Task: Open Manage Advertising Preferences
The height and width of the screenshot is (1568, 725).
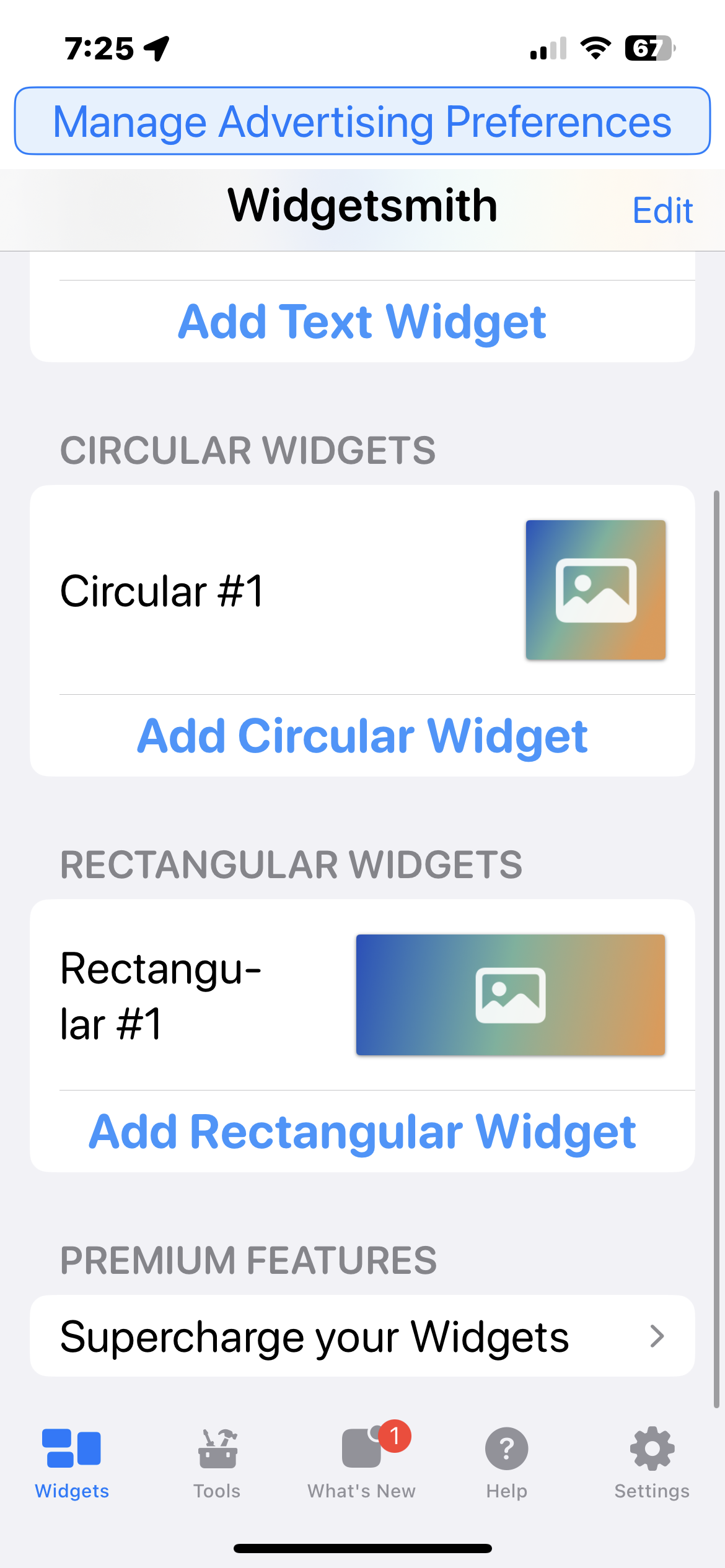Action: point(362,121)
